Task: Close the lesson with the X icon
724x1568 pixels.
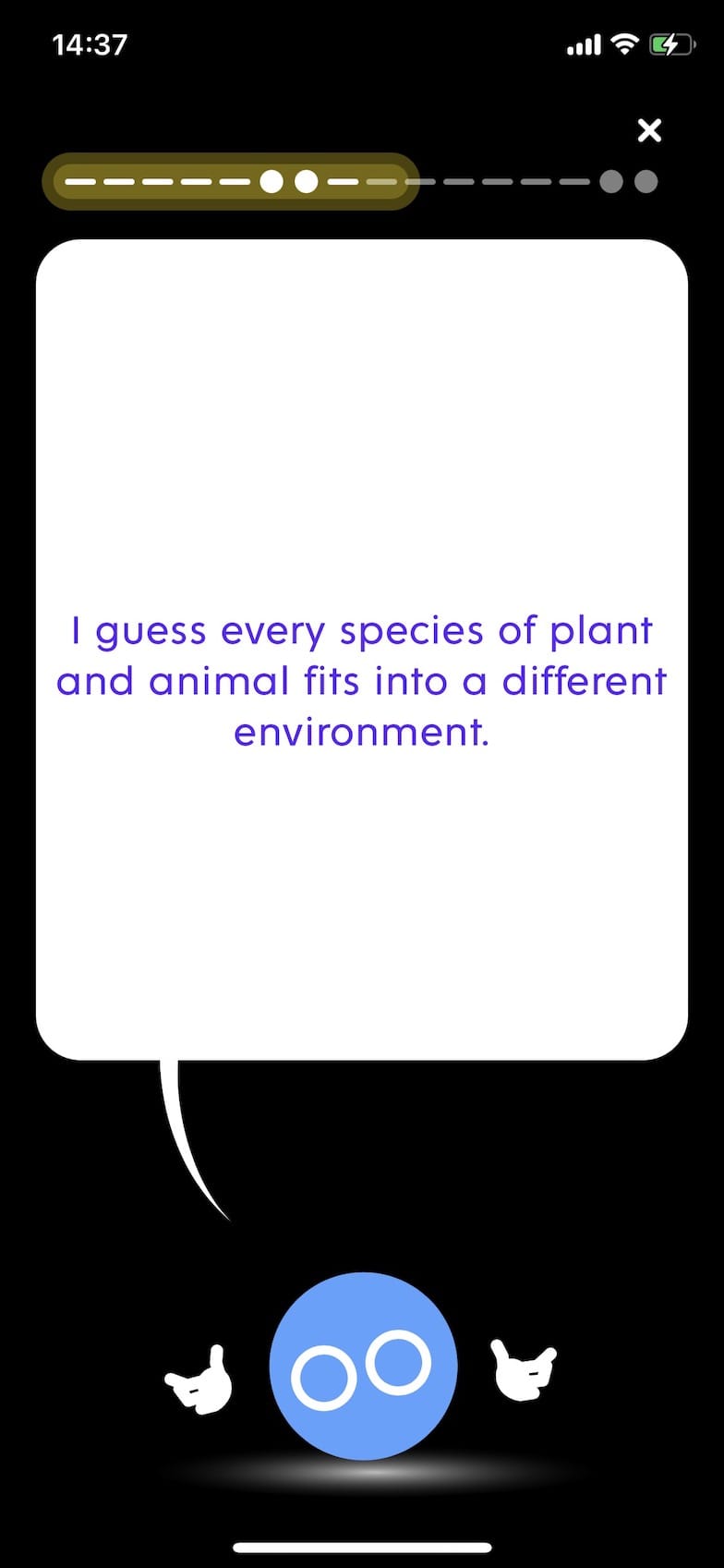Action: tap(649, 130)
